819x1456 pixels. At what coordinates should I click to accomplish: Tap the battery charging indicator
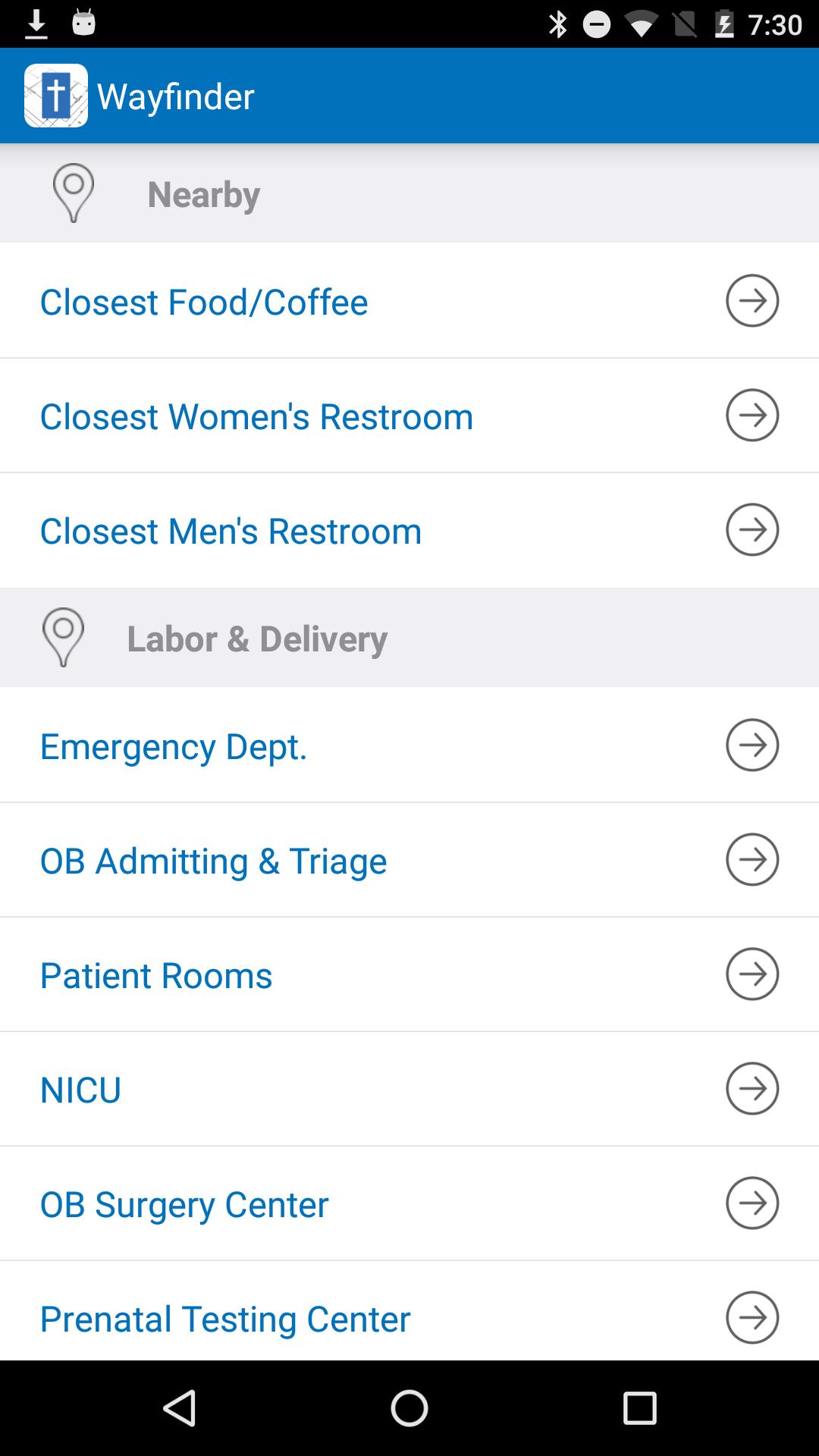tap(724, 24)
